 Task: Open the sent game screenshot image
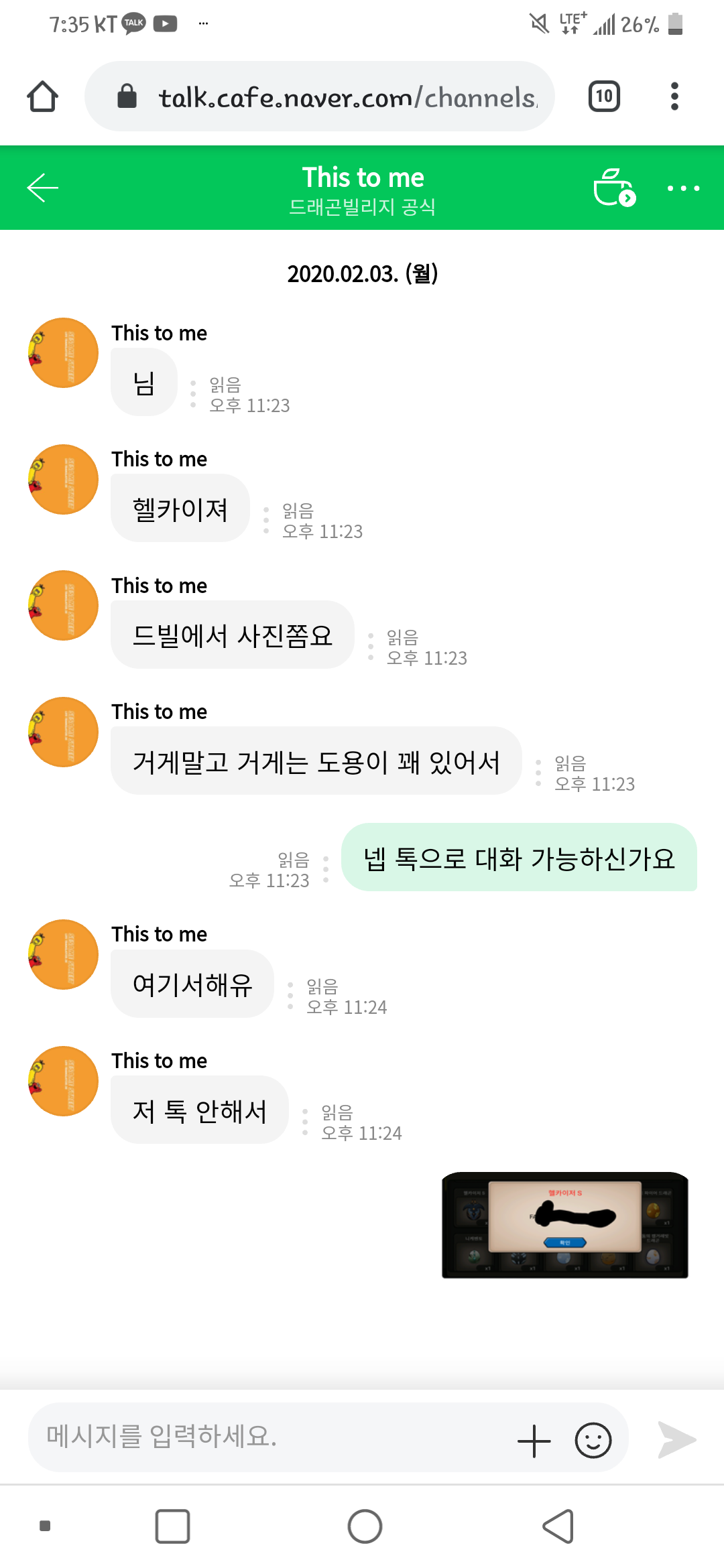click(565, 1225)
